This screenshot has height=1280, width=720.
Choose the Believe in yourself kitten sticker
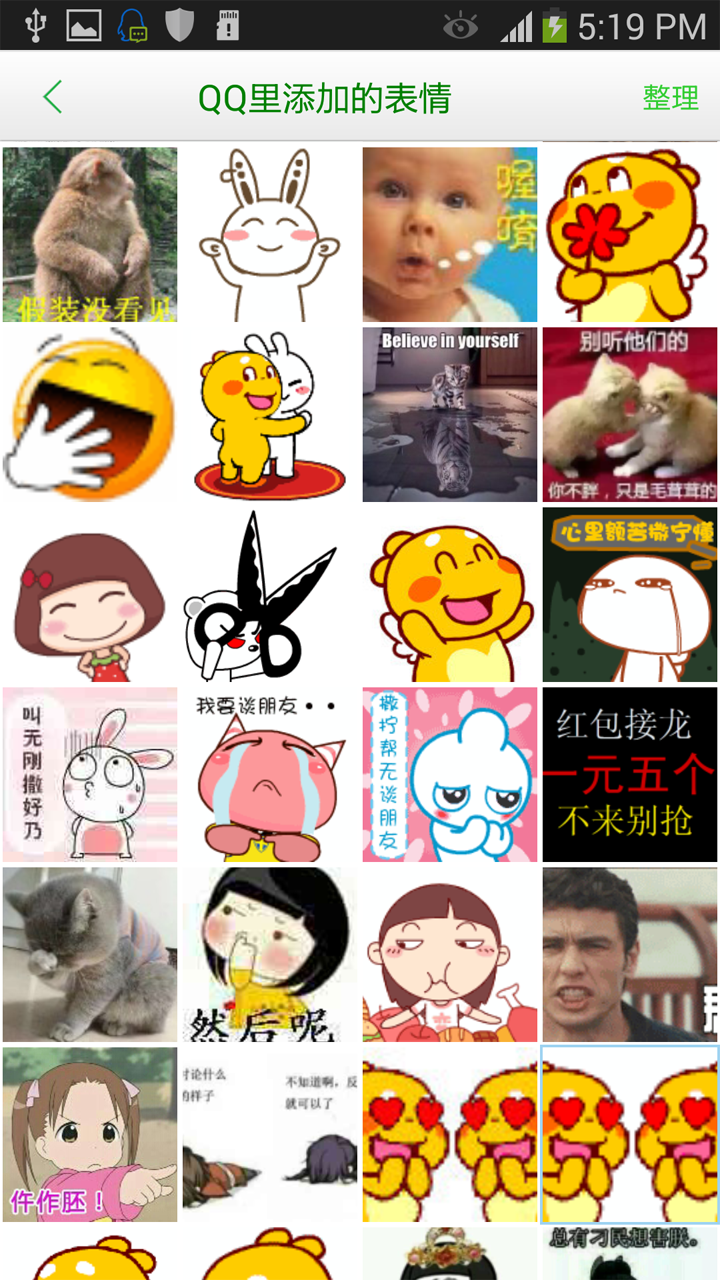pos(450,415)
